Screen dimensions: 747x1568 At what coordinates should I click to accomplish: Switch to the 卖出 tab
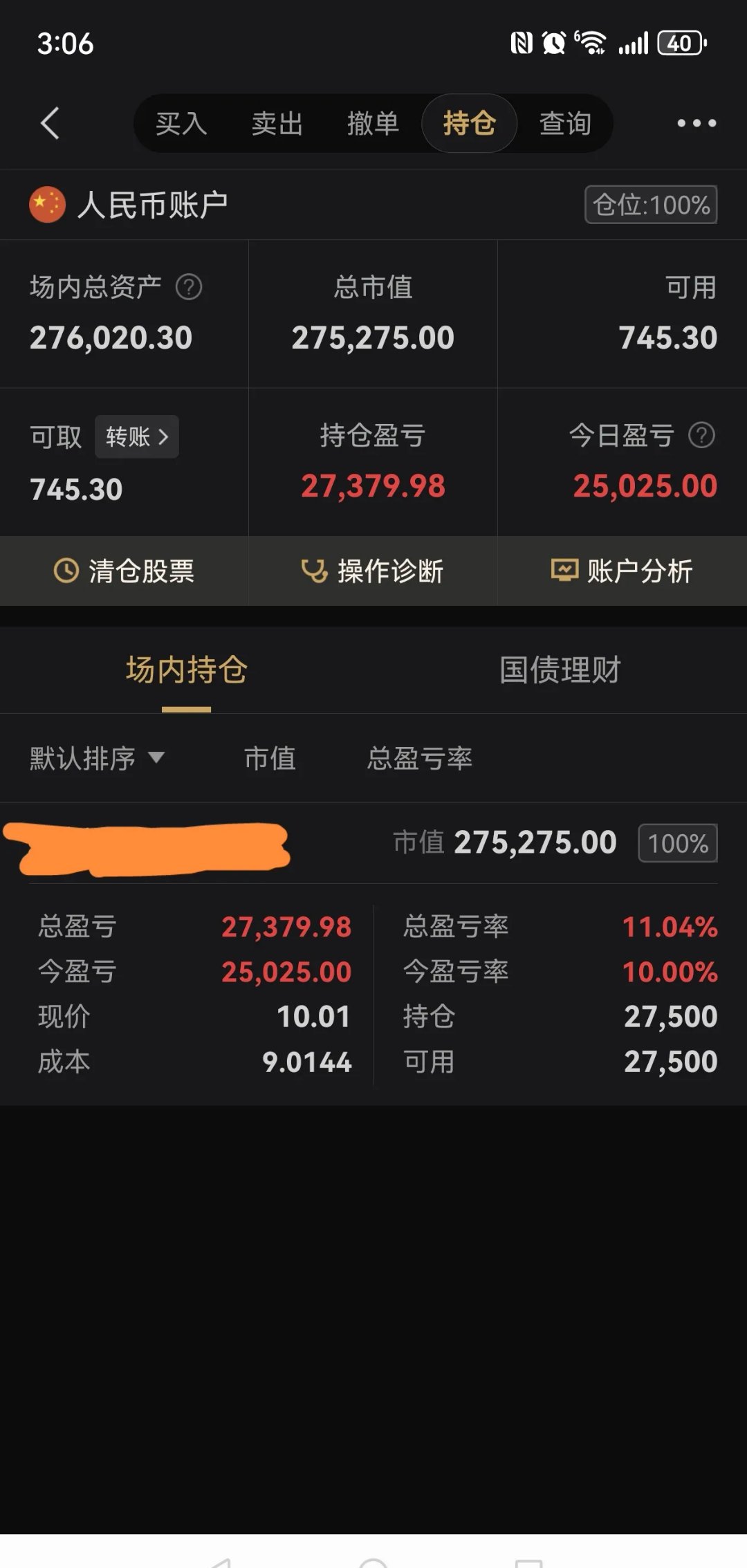(x=276, y=123)
